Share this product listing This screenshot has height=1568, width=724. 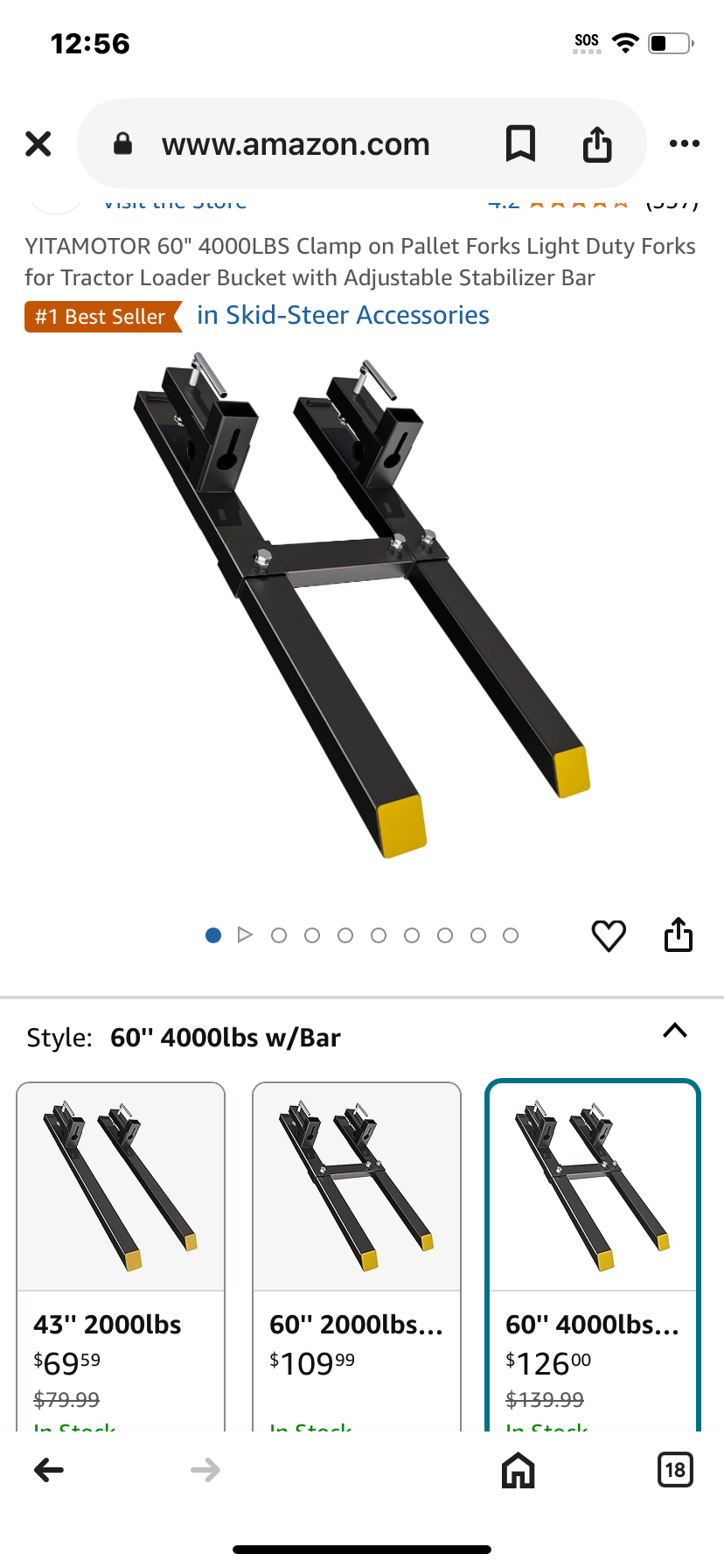click(678, 934)
